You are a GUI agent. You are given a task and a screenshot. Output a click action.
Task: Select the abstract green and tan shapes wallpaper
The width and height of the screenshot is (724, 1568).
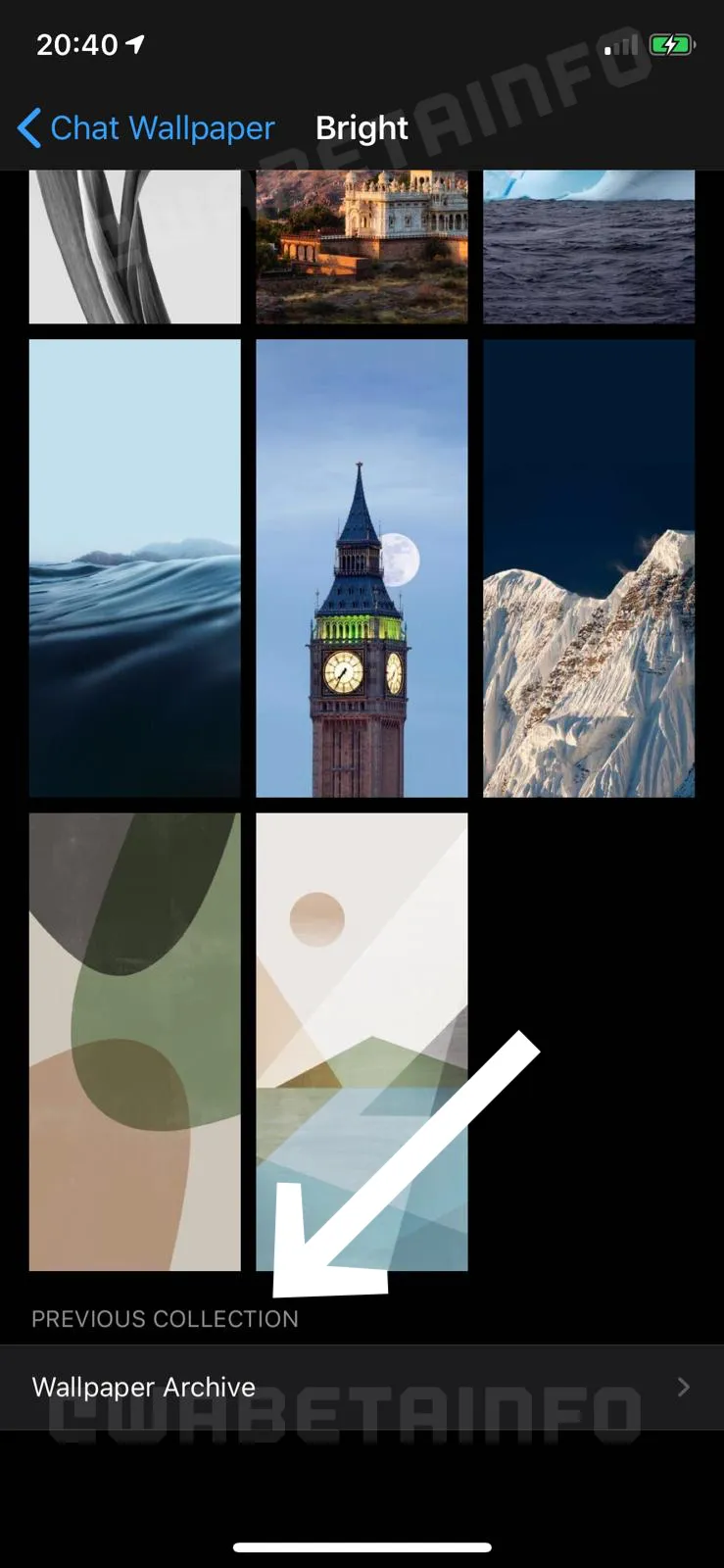pyautogui.click(x=135, y=1042)
